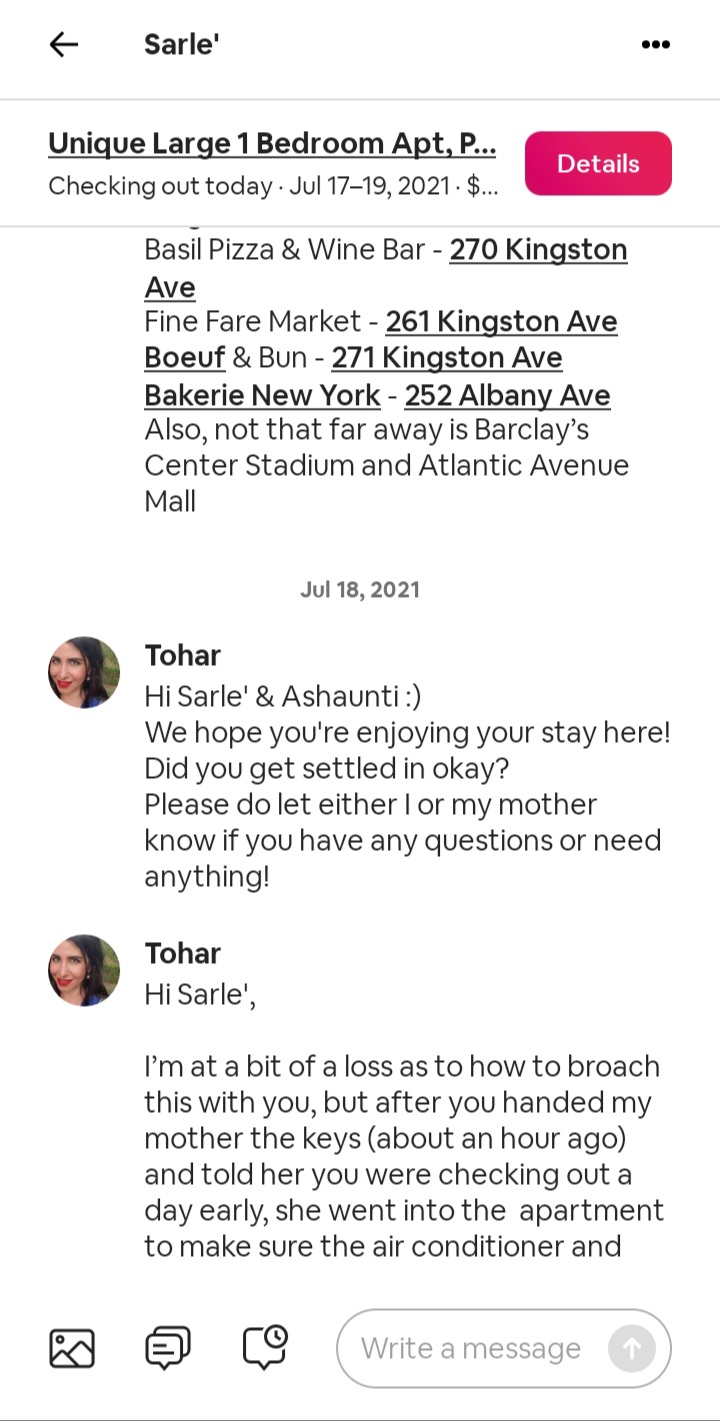
Task: Open the three-dot overflow menu
Action: pos(655,44)
